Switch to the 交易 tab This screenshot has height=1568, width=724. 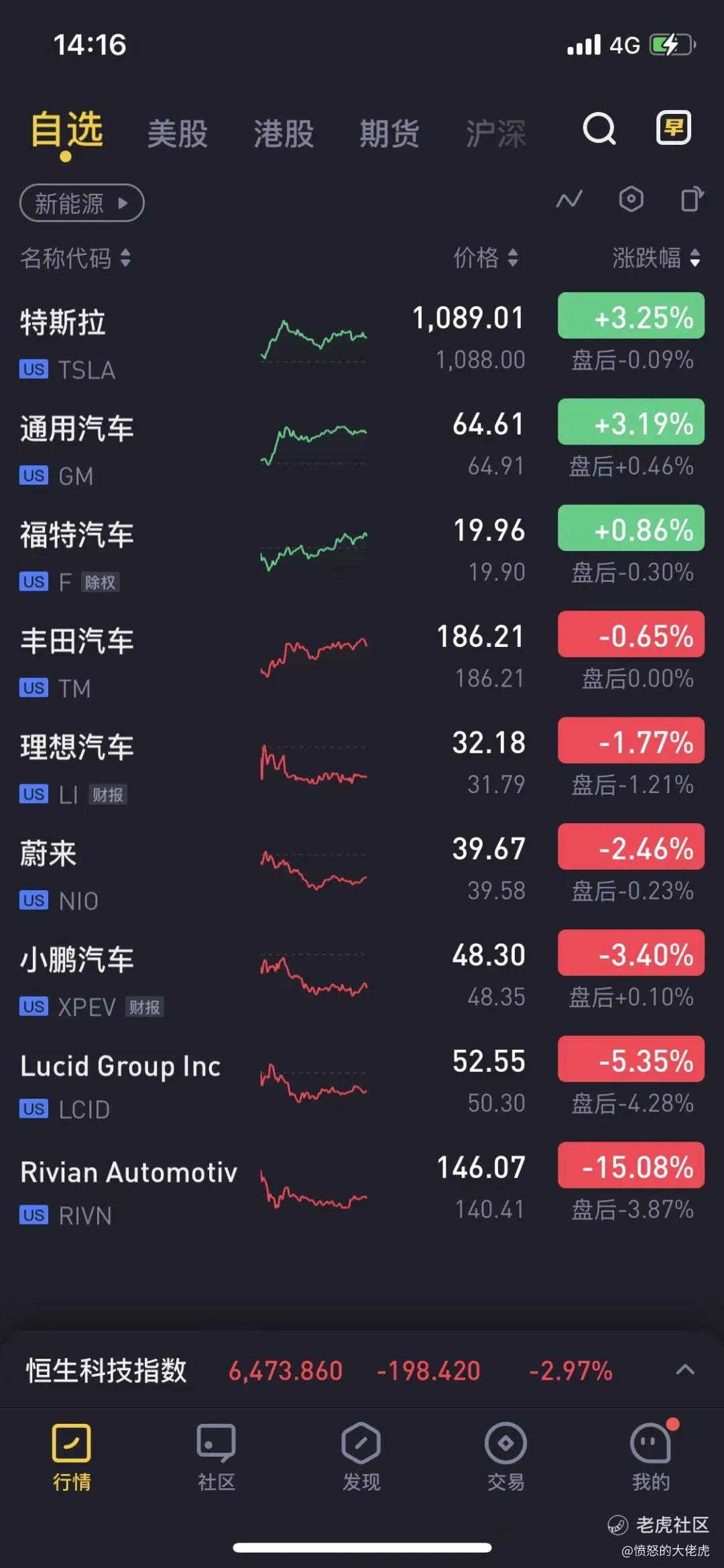506,1457
